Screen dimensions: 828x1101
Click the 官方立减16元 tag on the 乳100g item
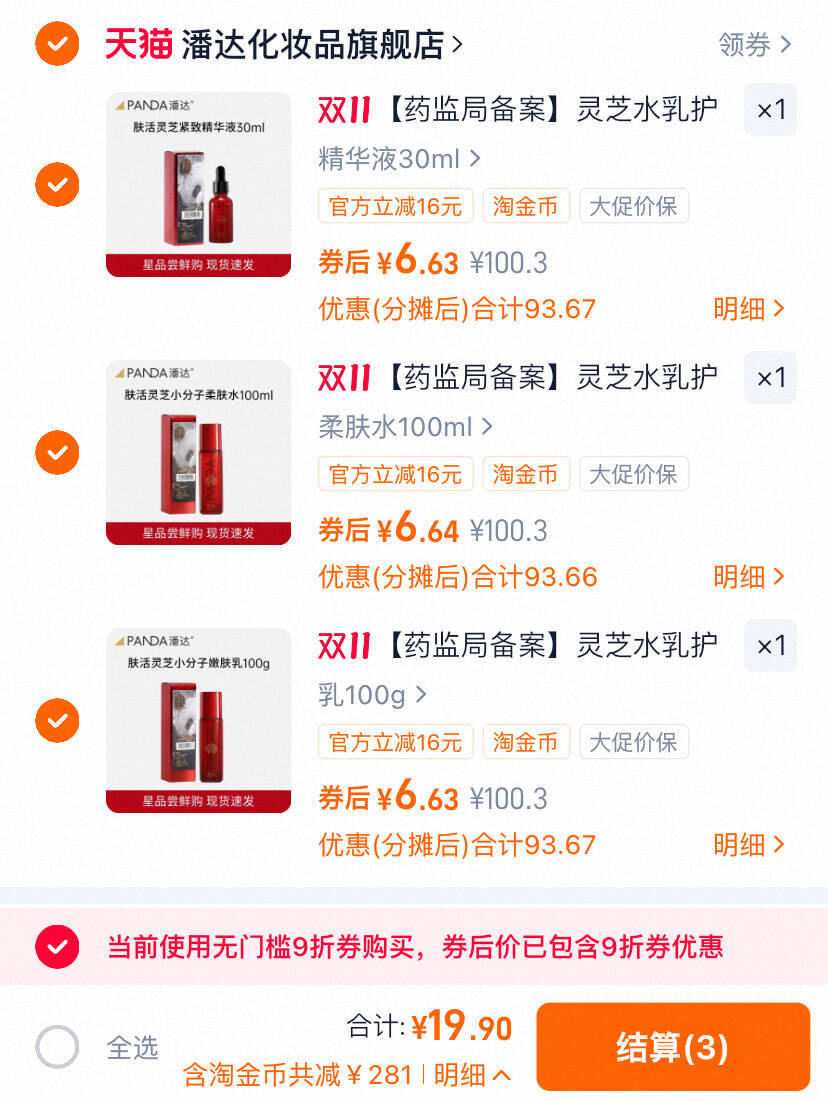click(395, 742)
